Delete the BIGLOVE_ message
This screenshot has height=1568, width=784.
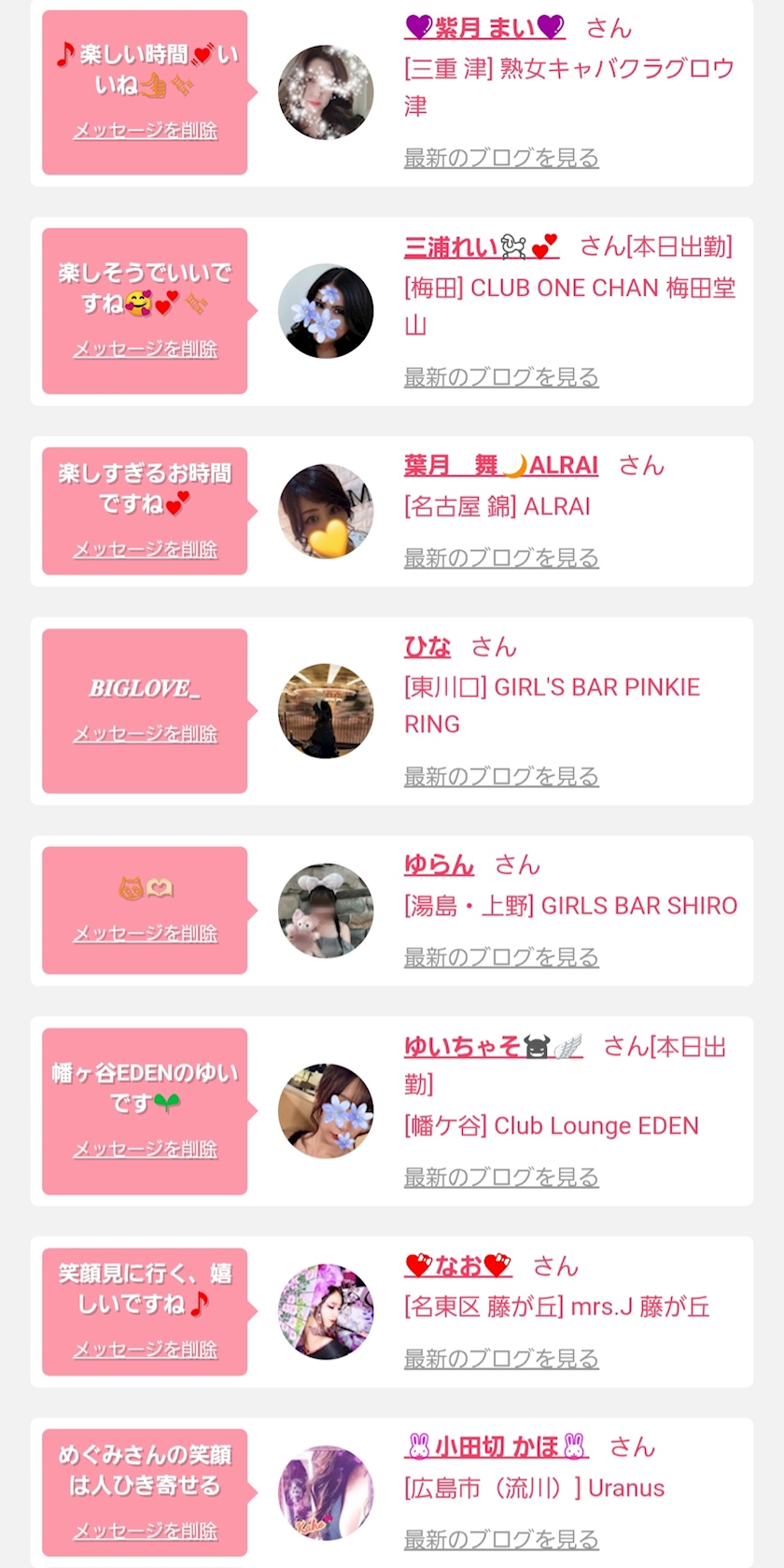tap(145, 734)
